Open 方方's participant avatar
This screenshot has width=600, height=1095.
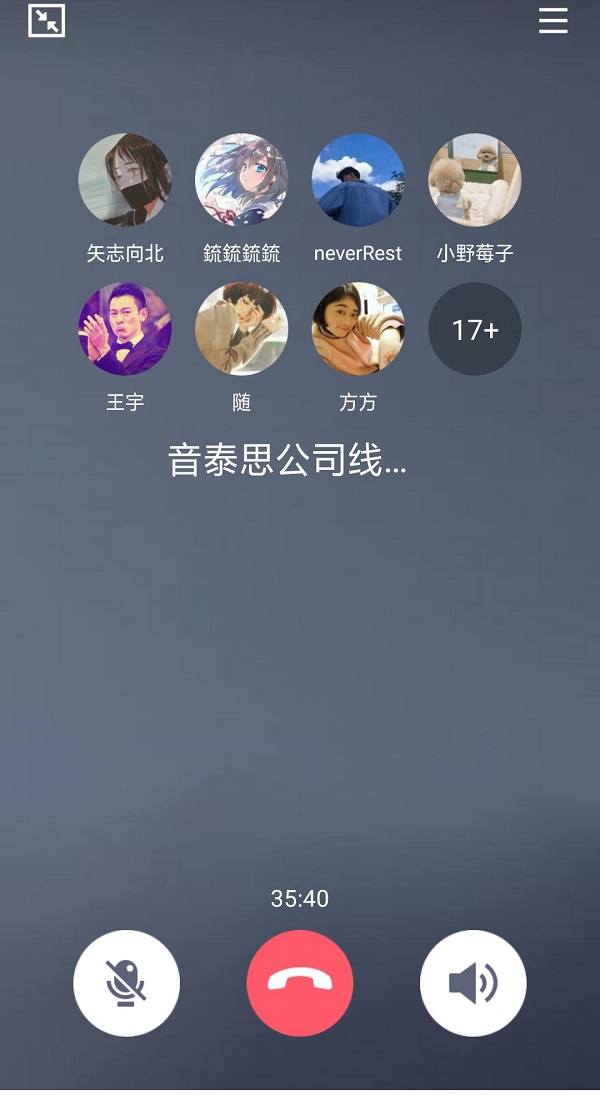tap(358, 329)
